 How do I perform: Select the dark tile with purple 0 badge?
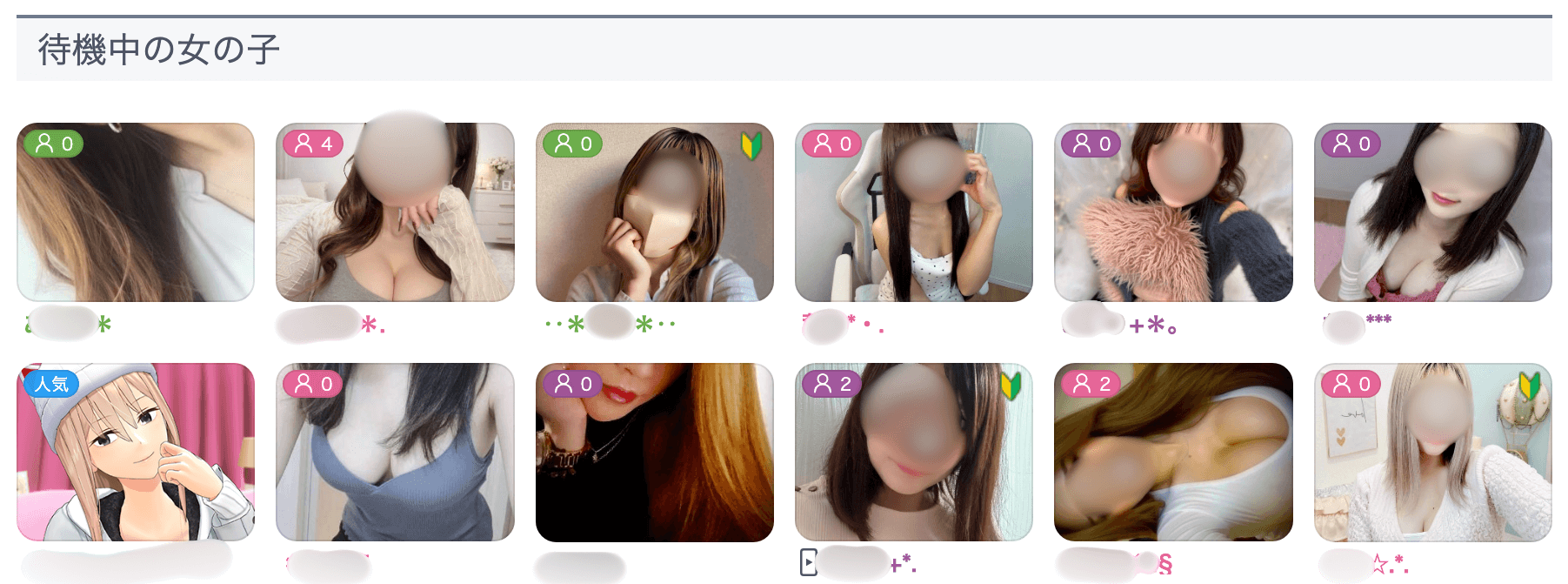(654, 453)
